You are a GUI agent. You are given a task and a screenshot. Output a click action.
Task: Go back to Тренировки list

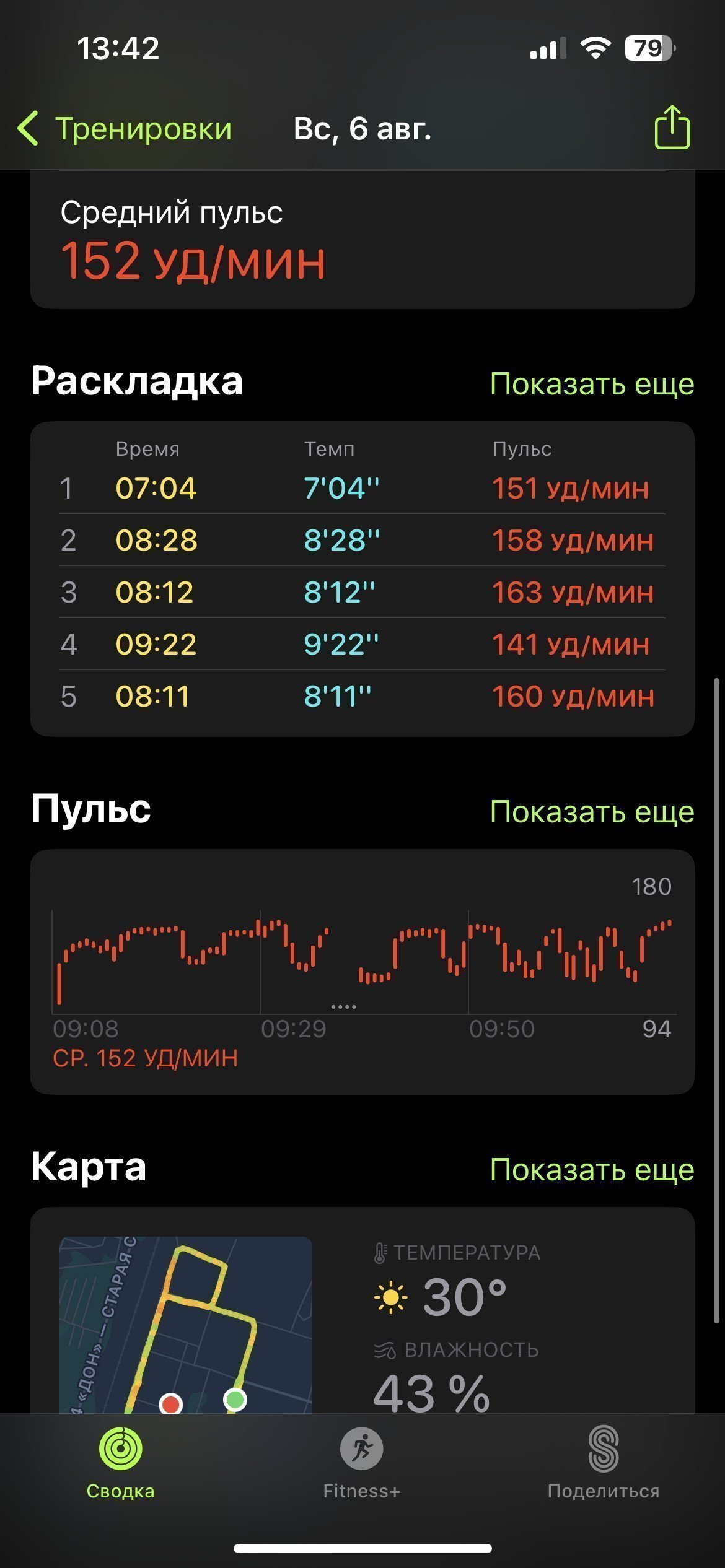[x=125, y=129]
